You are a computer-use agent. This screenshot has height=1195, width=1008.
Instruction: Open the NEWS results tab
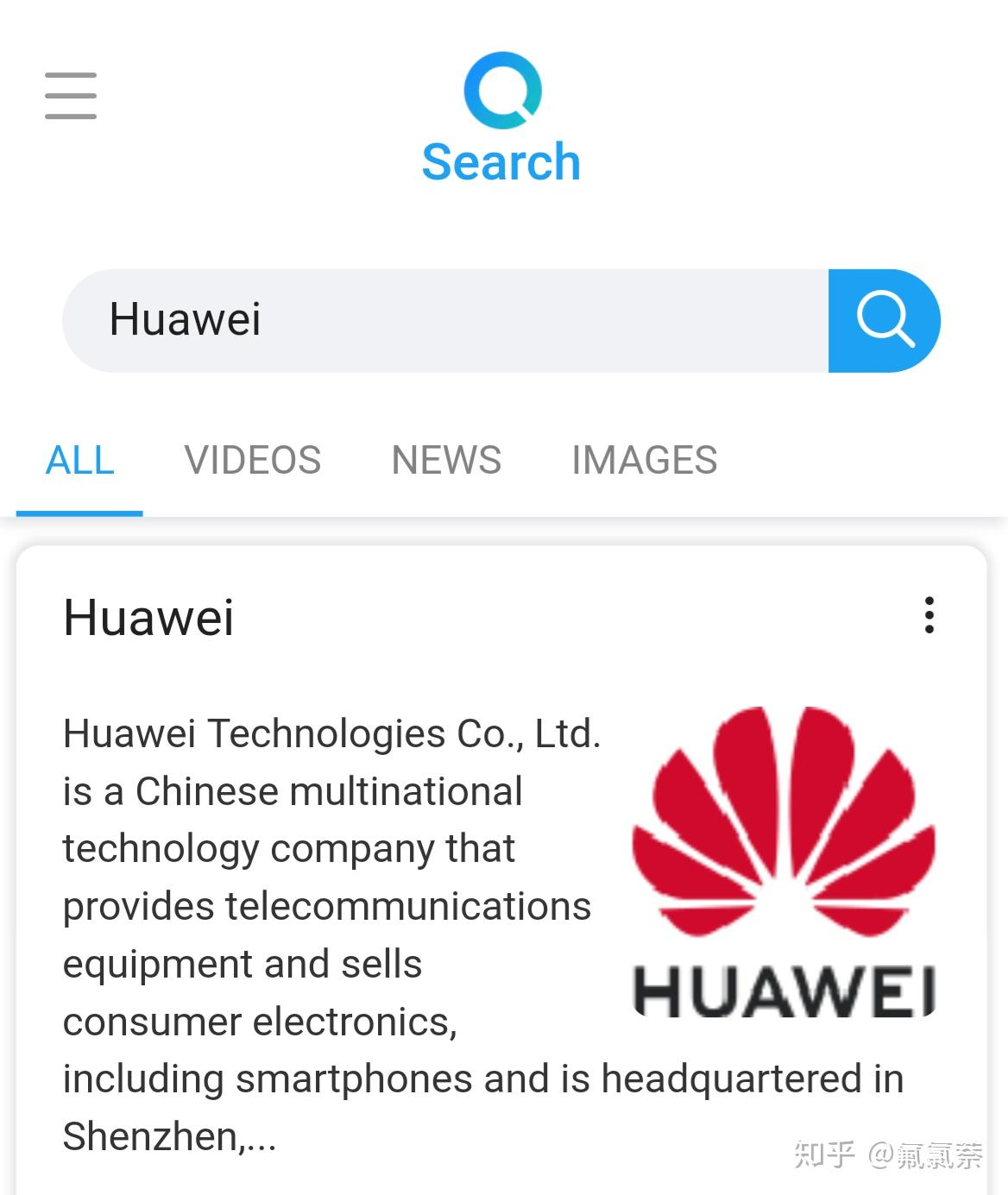pyautogui.click(x=446, y=460)
